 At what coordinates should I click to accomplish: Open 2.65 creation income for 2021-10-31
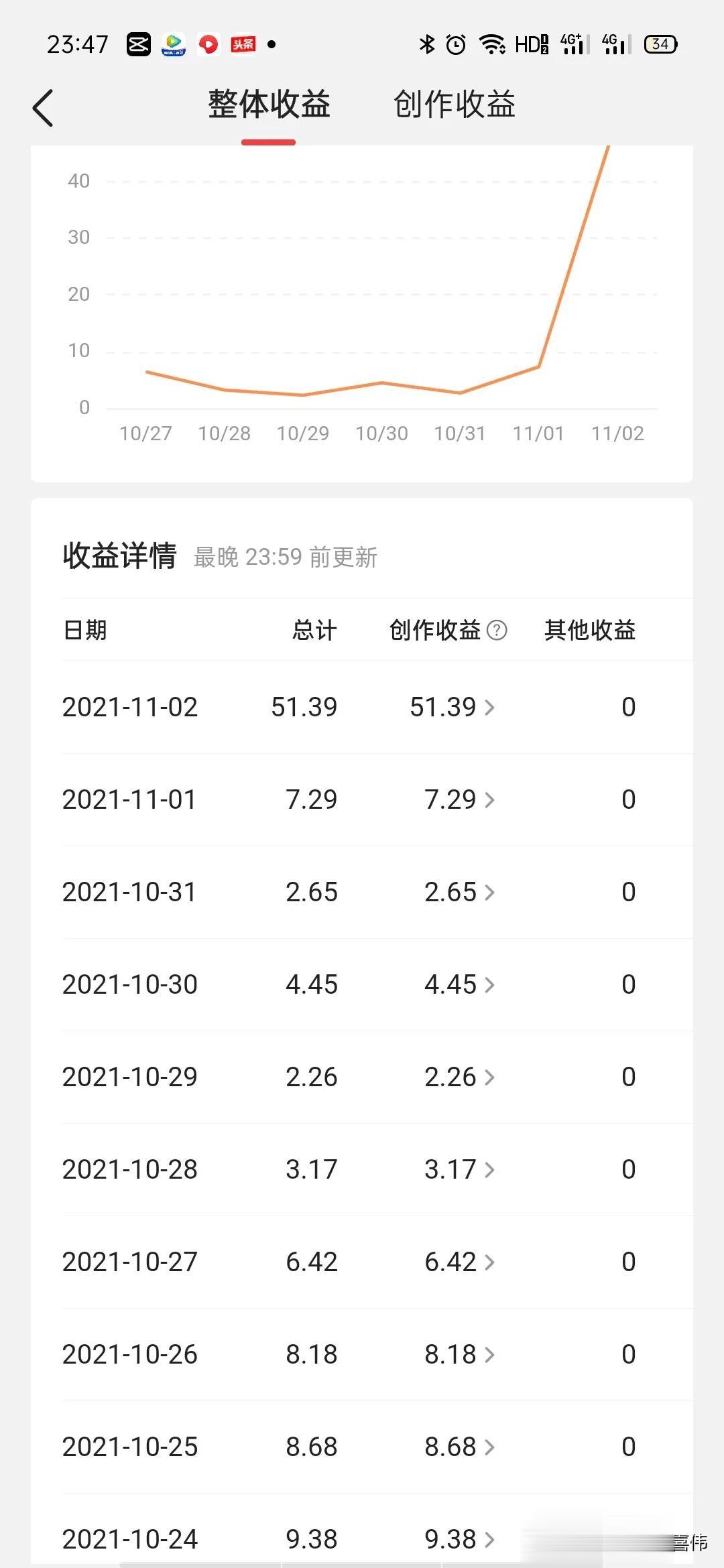point(460,892)
